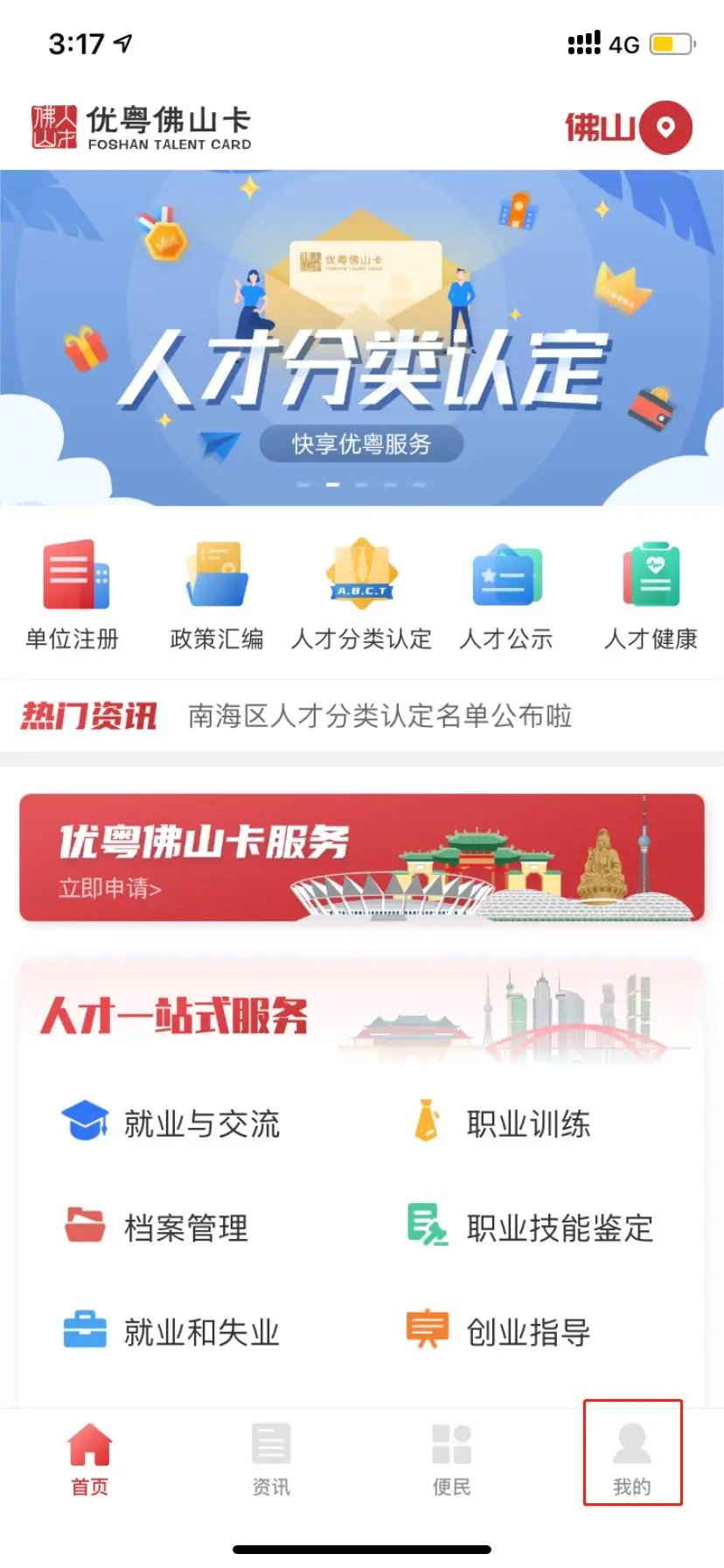Viewport: 724px width, 1568px height.
Task: Open 职业训练 service
Action: coord(502,1123)
